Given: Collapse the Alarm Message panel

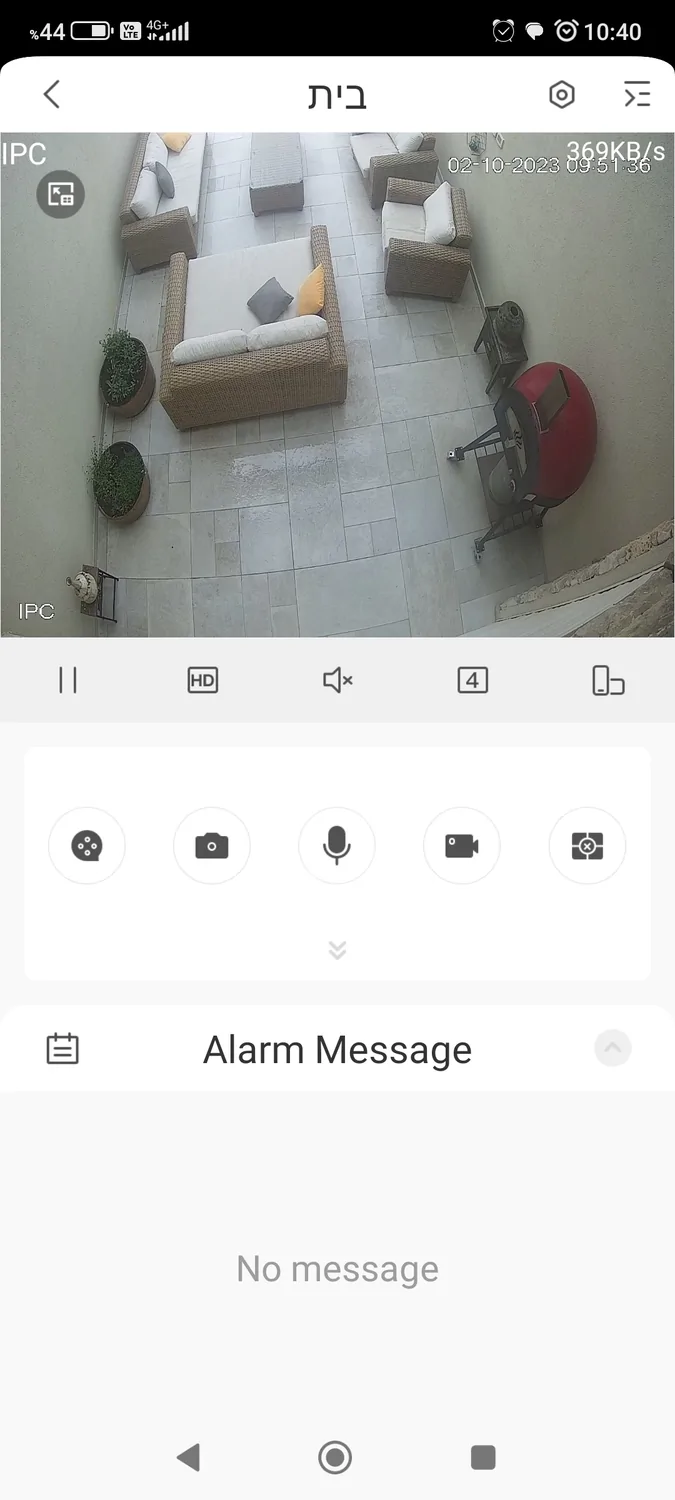Looking at the screenshot, I should [613, 1048].
